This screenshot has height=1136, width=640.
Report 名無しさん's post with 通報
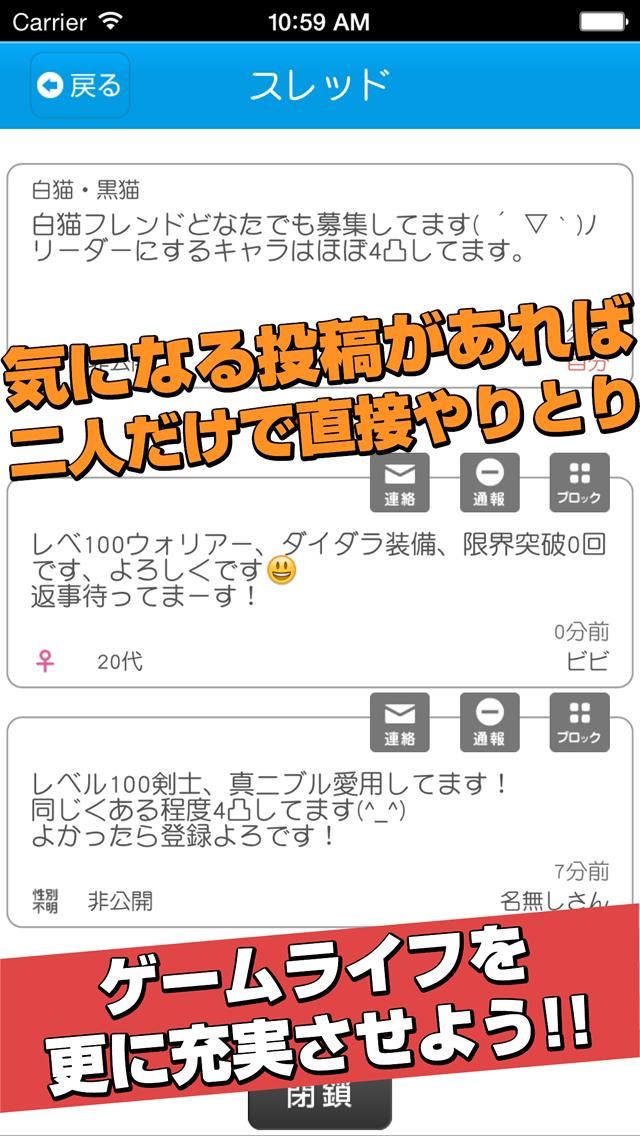click(x=489, y=723)
